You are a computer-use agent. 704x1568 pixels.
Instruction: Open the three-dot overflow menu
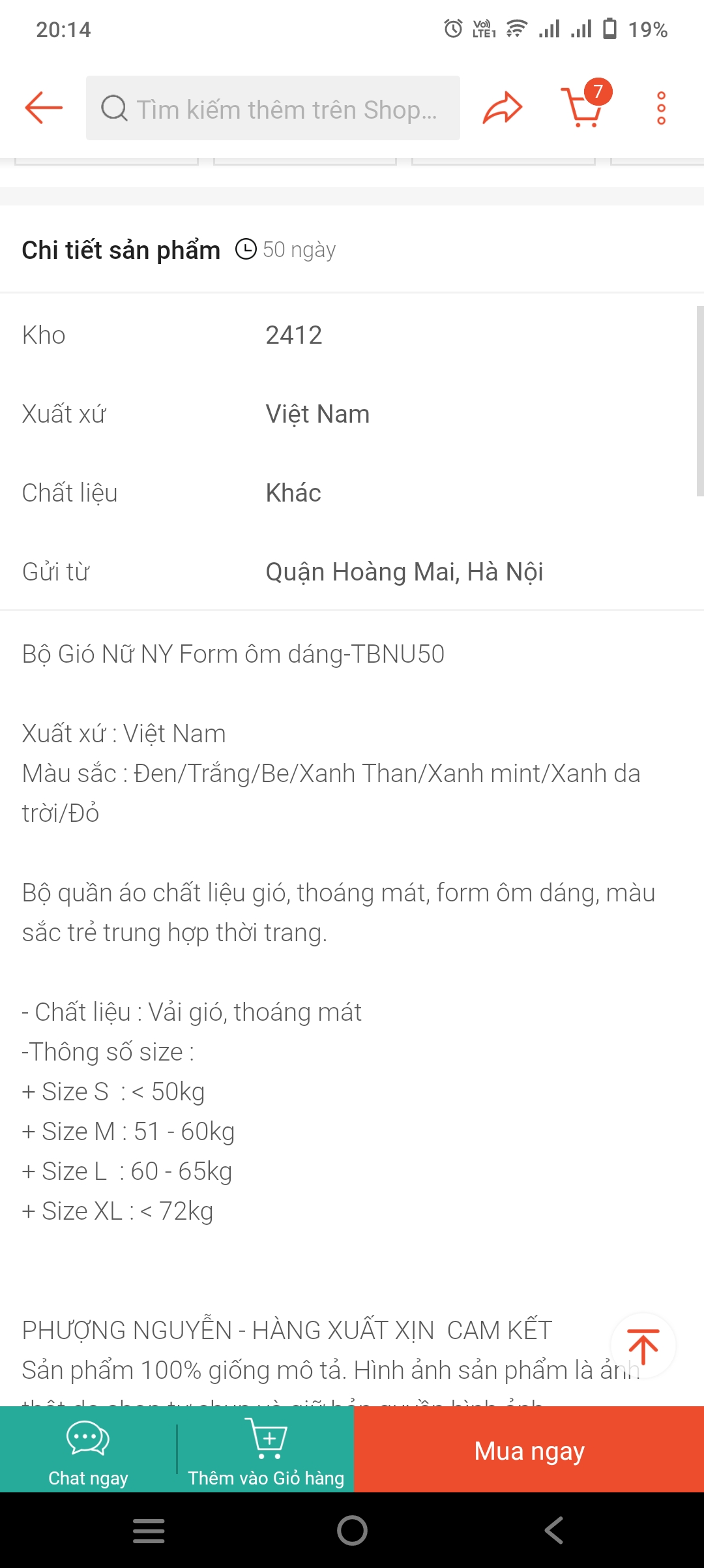661,108
